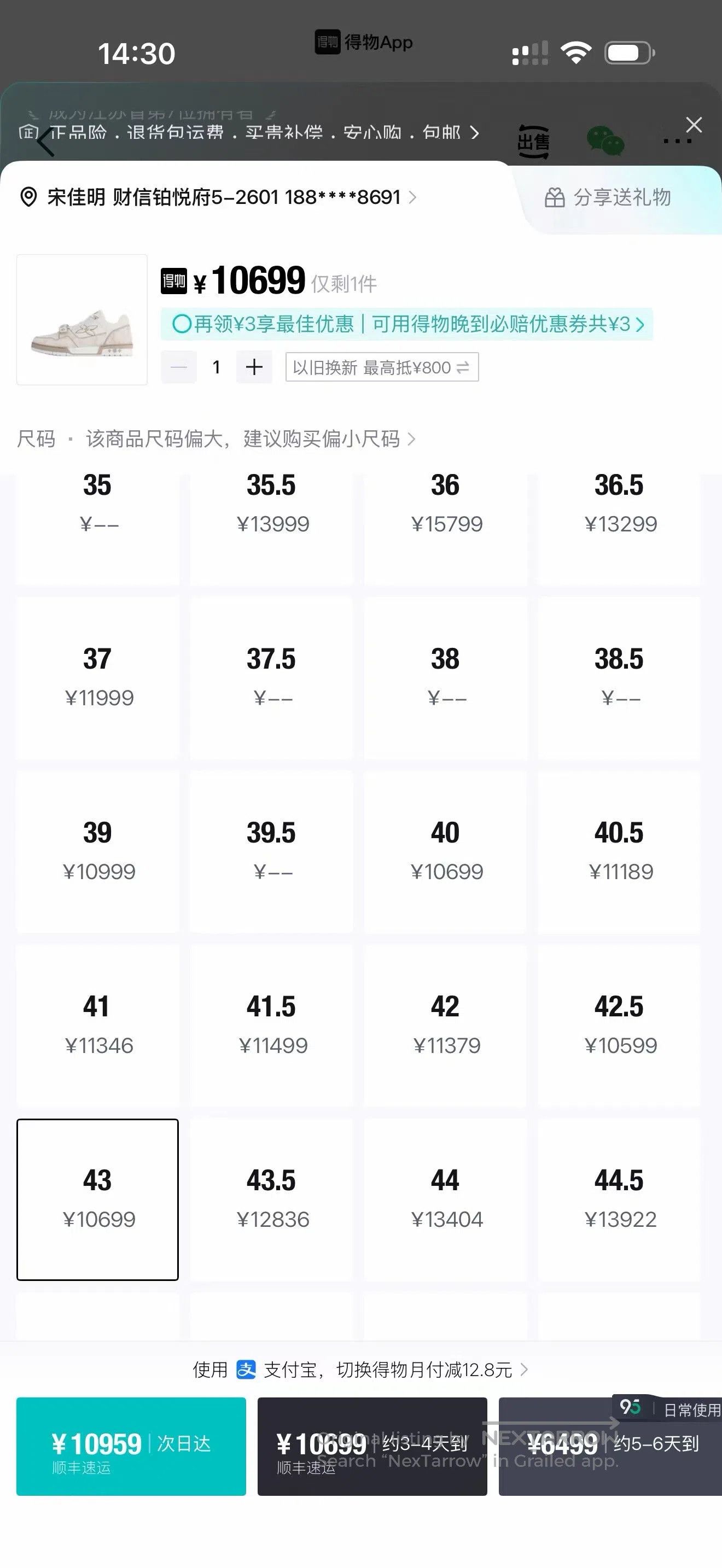Choose size 41.5 at ¥11499
This screenshot has height=1568, width=722.
(271, 1026)
